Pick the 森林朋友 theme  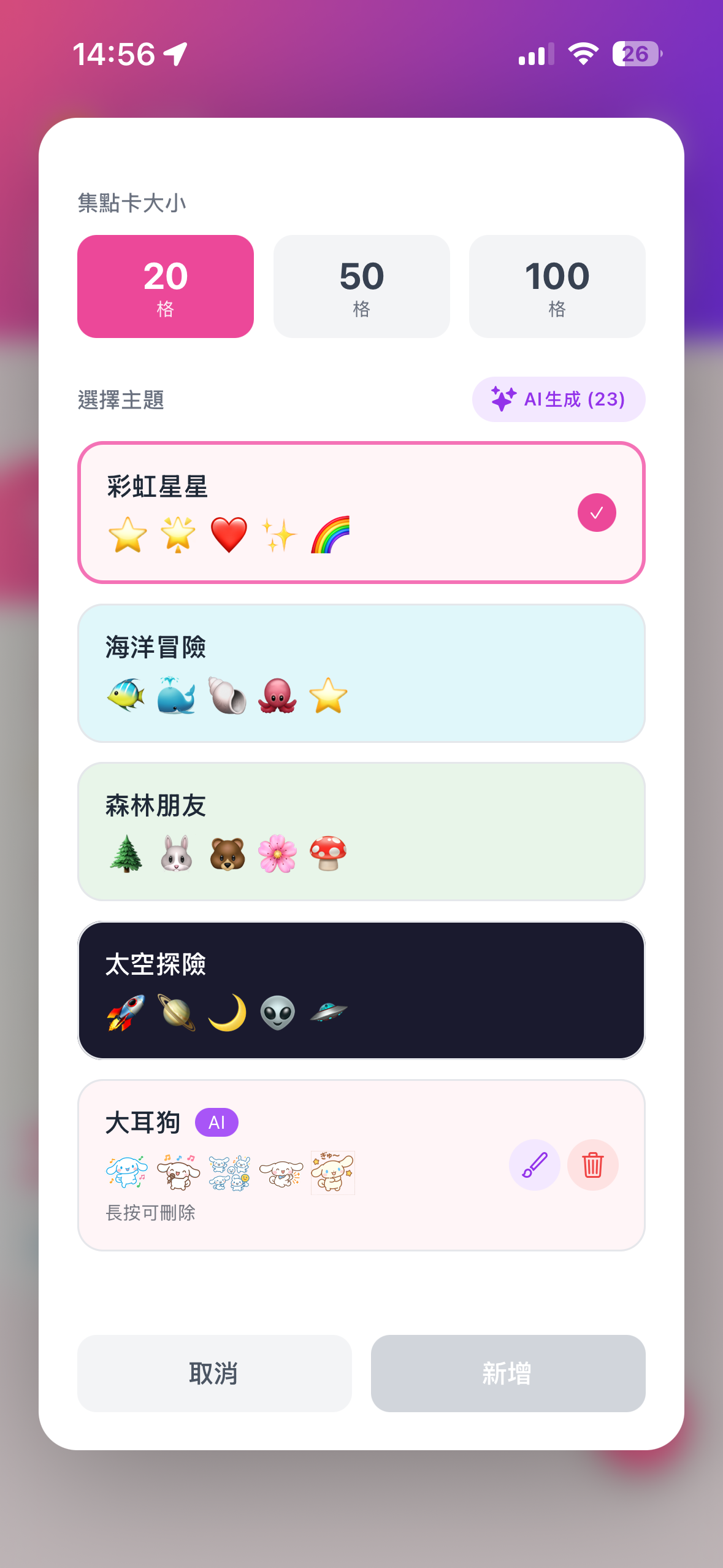tap(361, 831)
